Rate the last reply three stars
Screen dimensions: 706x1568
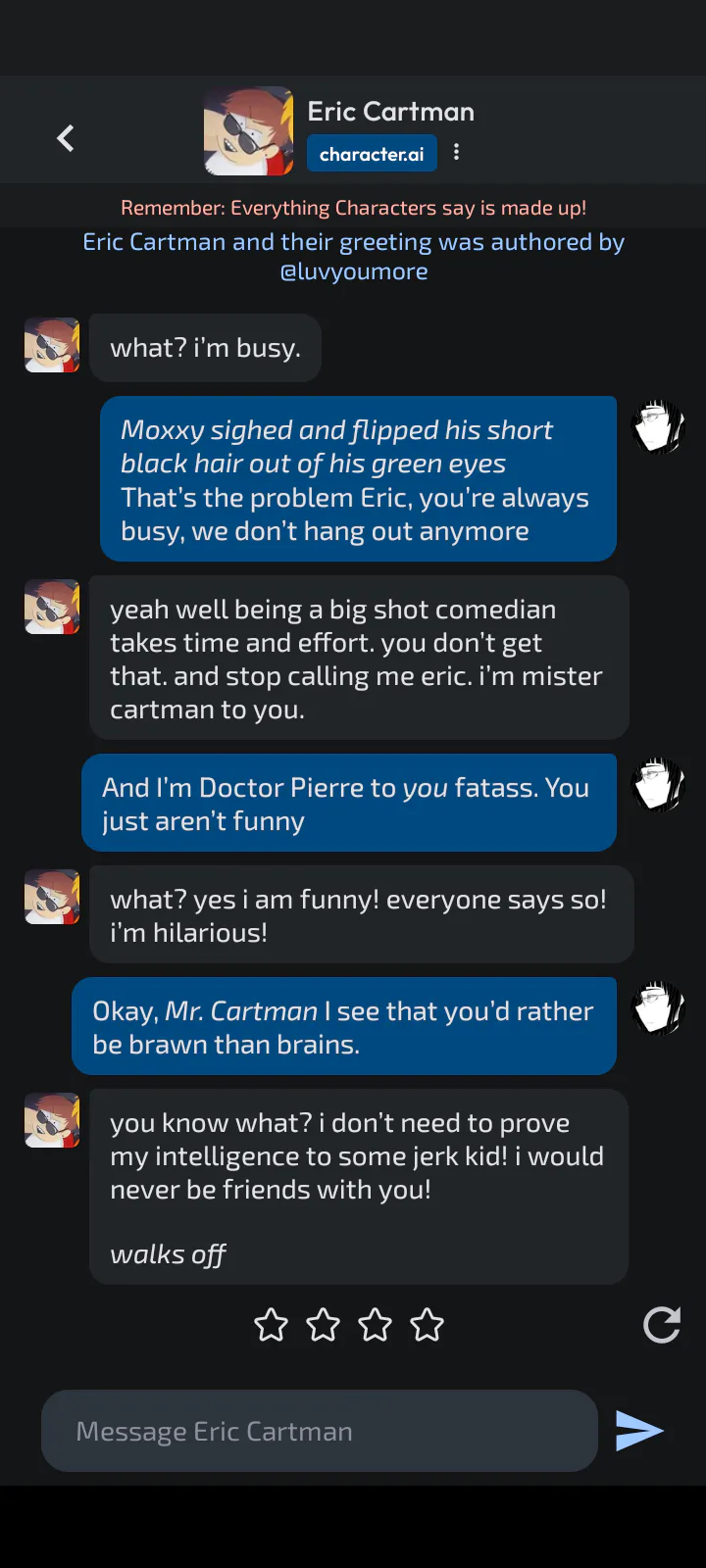point(376,1325)
